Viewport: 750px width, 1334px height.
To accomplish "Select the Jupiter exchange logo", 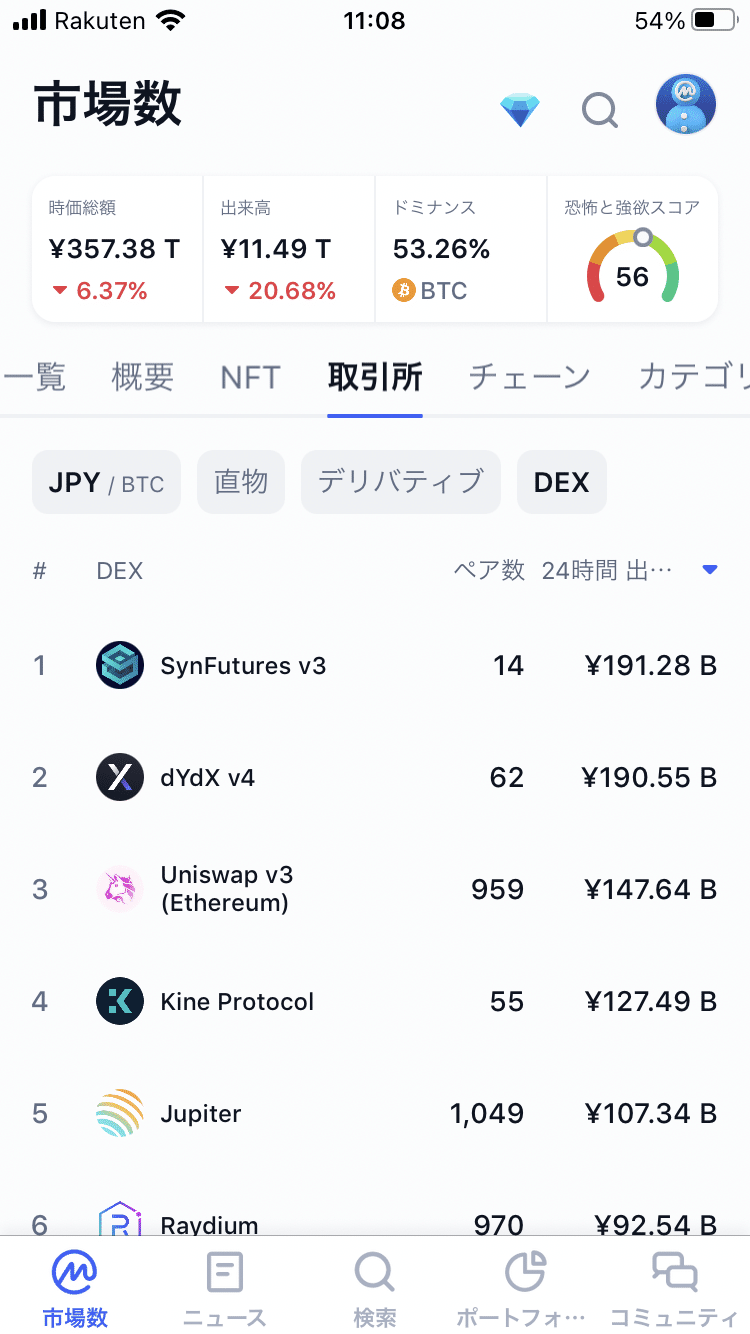I will pyautogui.click(x=119, y=1113).
